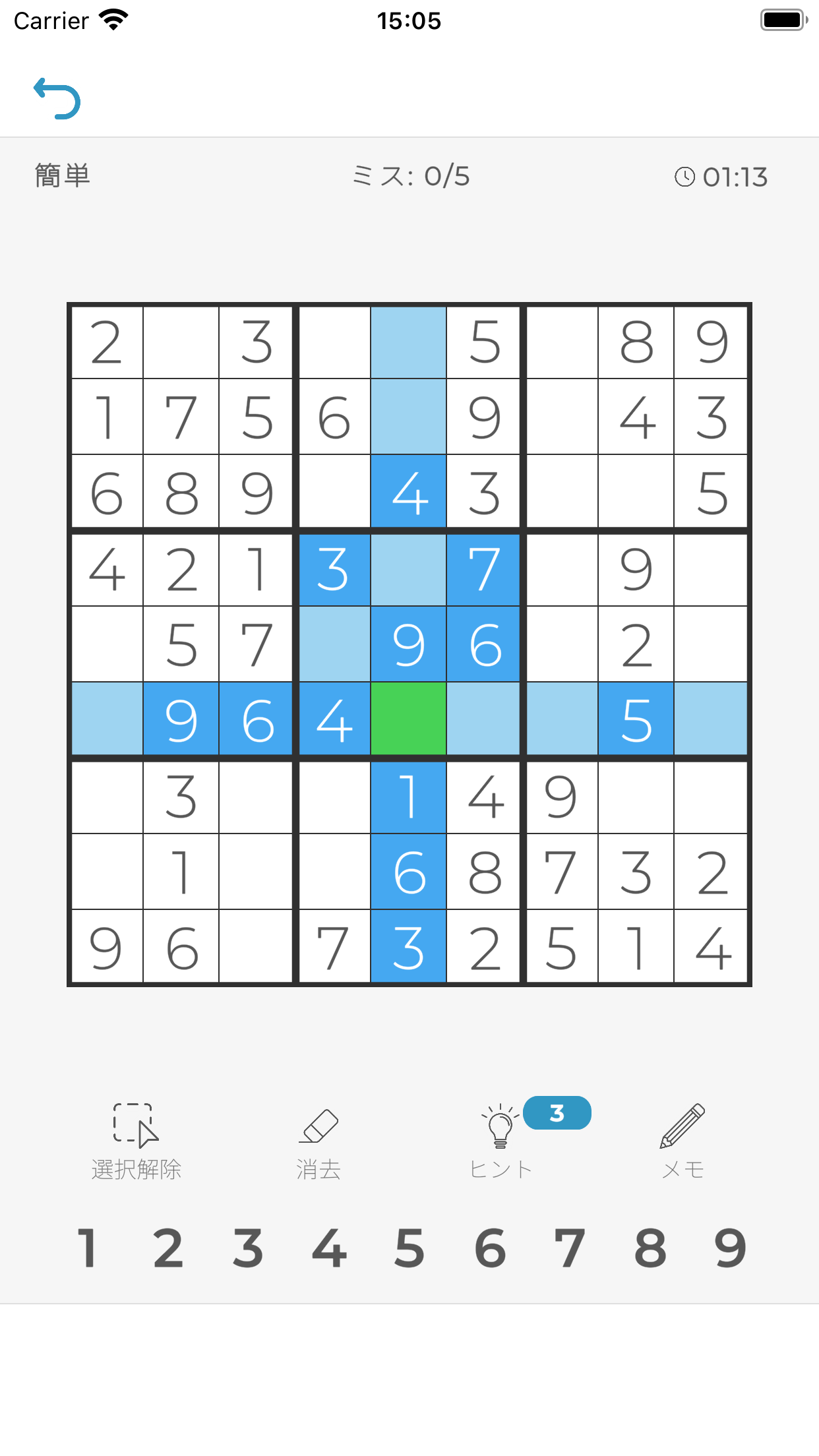Enter number 6 from the number pad
This screenshot has width=819, height=1456.
[x=490, y=1248]
